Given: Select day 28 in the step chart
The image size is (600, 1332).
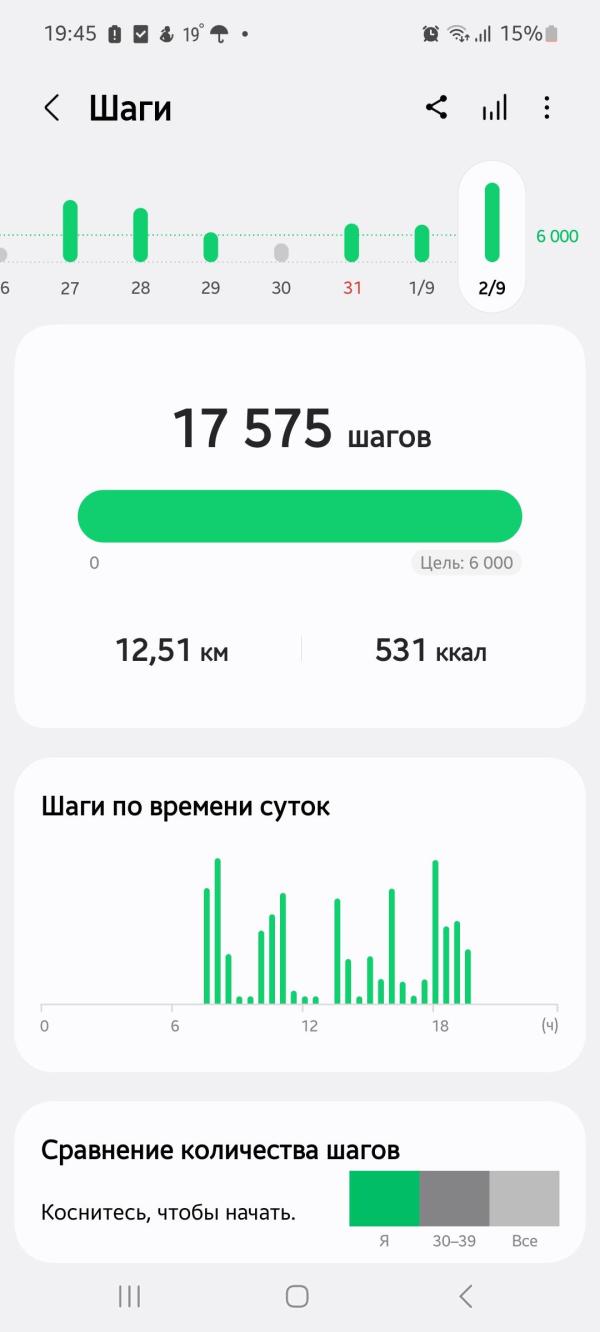Looking at the screenshot, I should click(140, 245).
